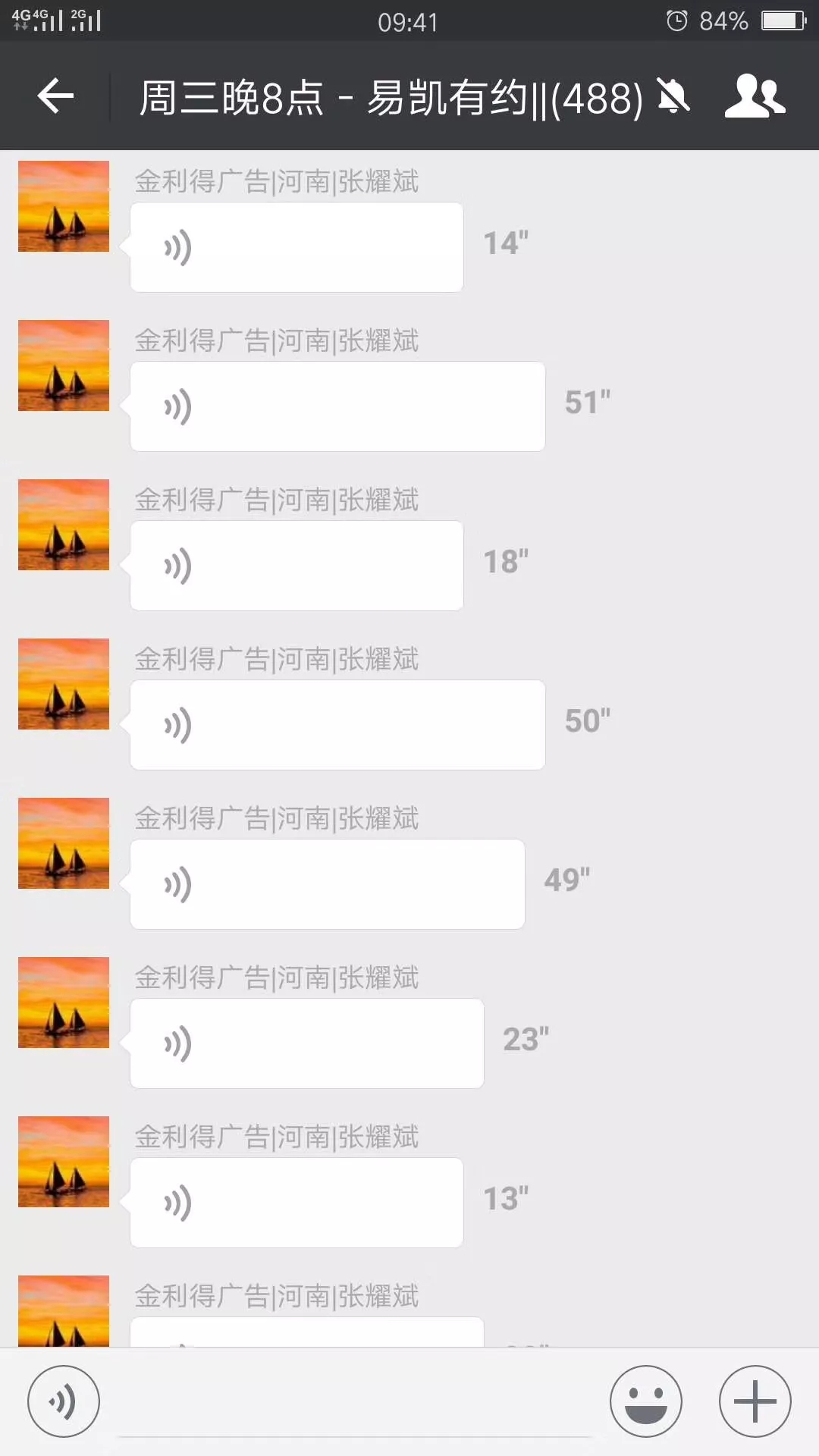Tap the back arrow to leave the chat
This screenshot has height=1456, width=819.
click(54, 96)
